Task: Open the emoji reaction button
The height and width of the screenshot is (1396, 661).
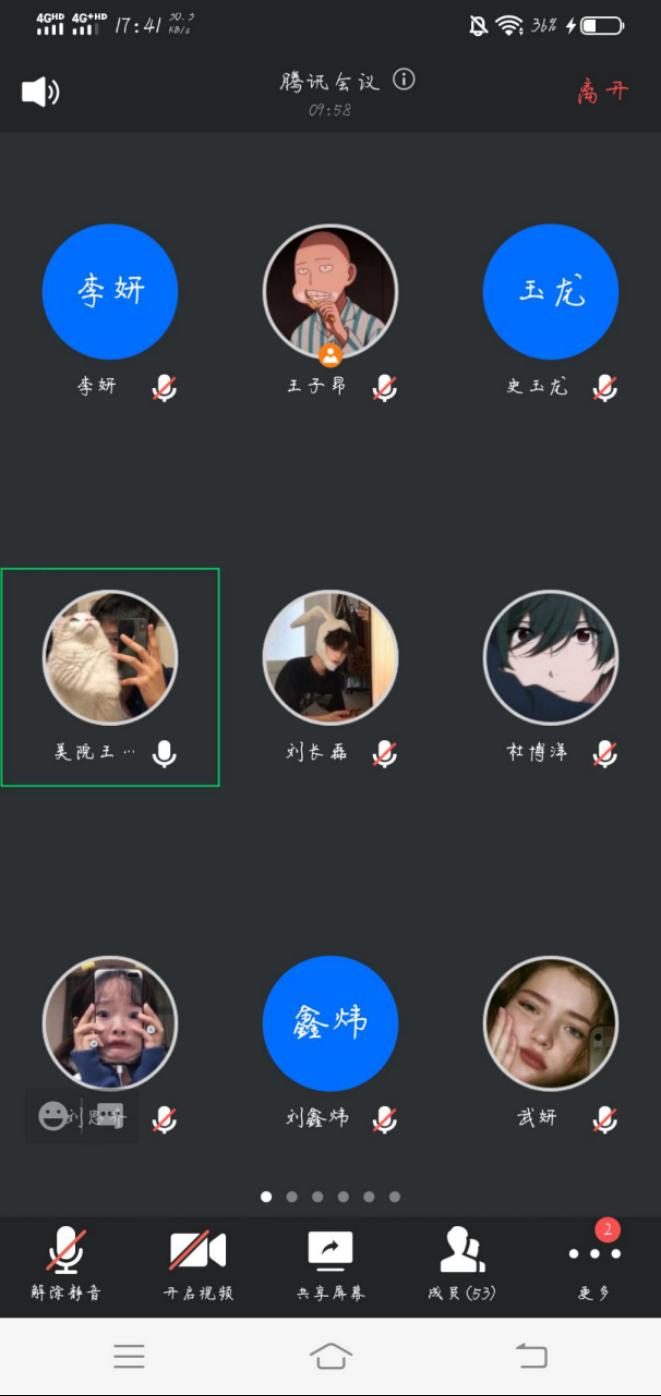Action: click(x=52, y=1115)
